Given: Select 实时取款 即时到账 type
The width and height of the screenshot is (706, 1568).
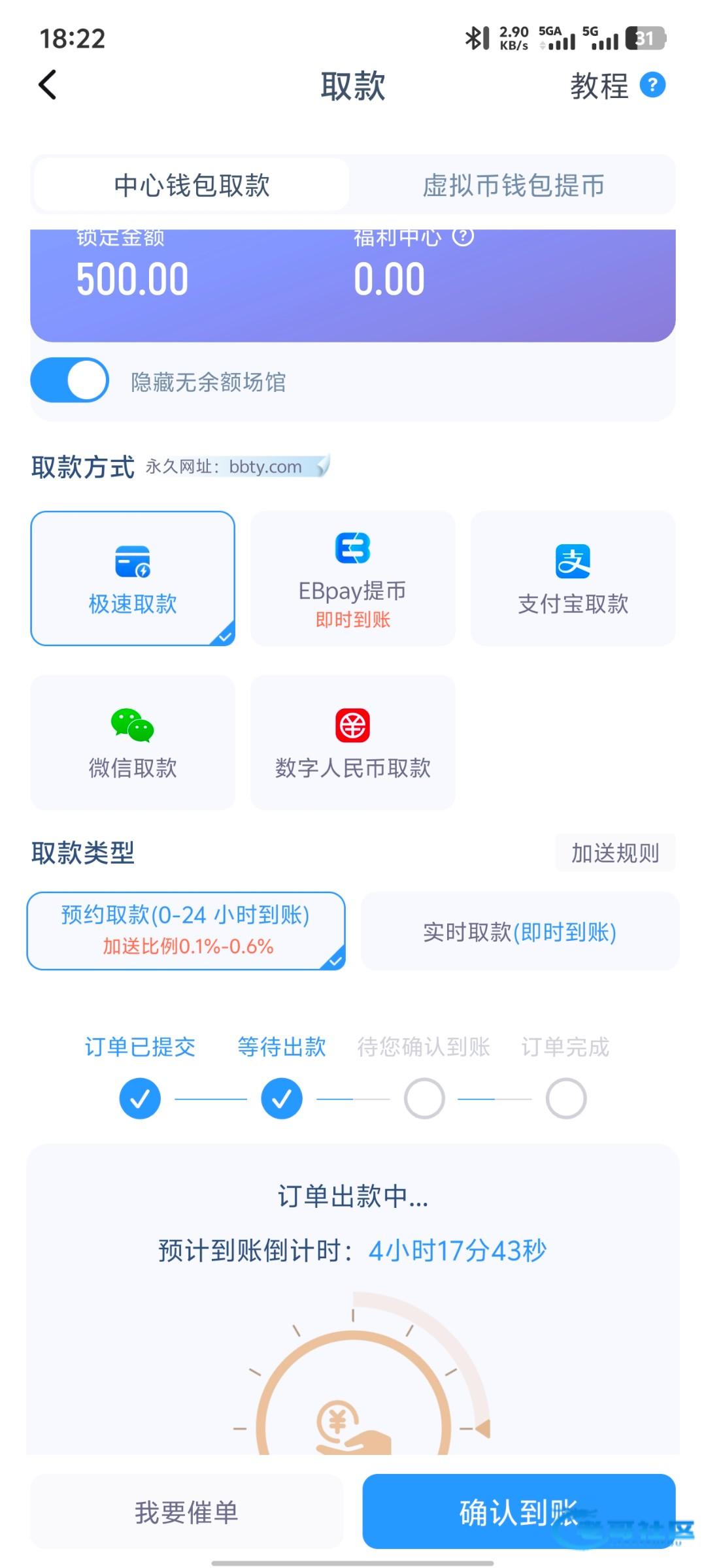Looking at the screenshot, I should (520, 932).
